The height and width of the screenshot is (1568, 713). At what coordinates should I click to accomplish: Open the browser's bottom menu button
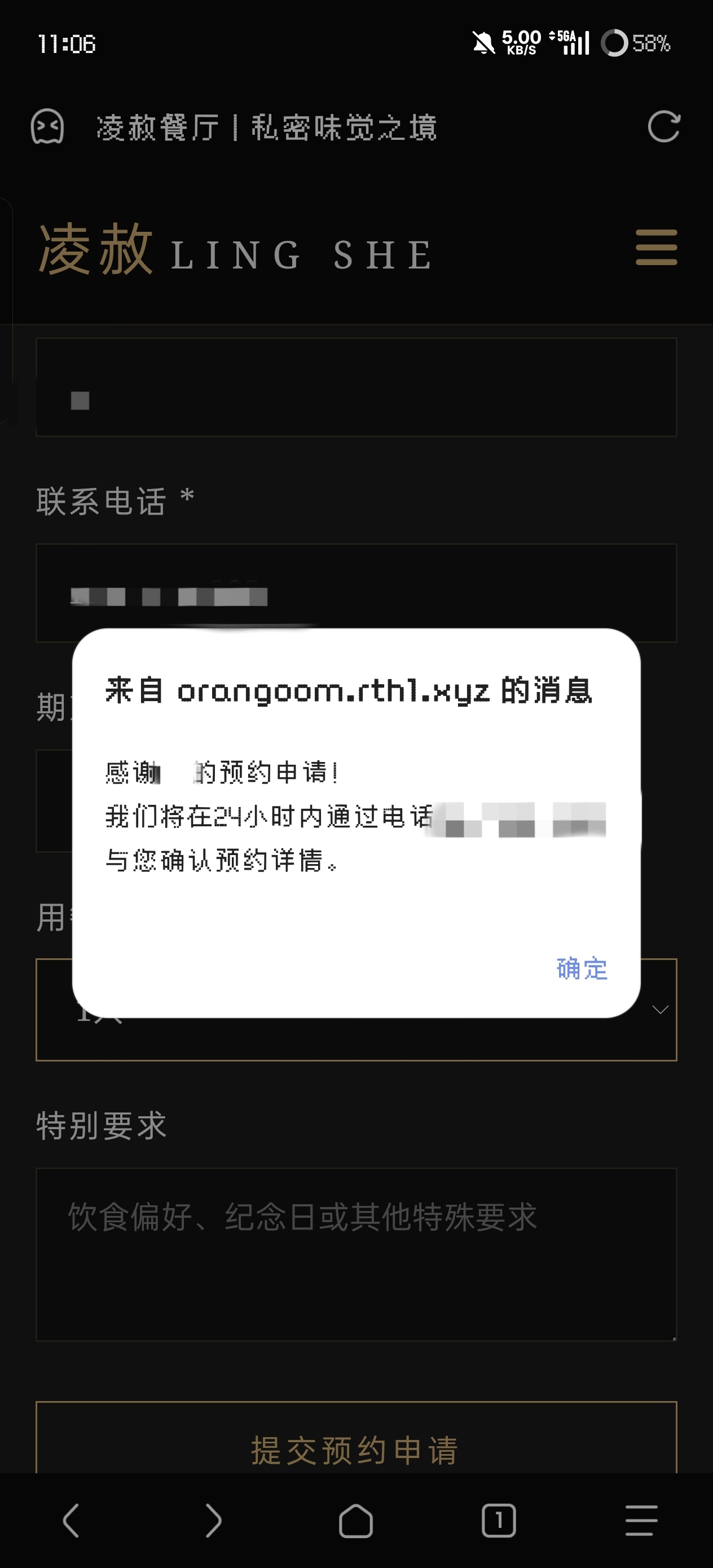[x=641, y=1521]
